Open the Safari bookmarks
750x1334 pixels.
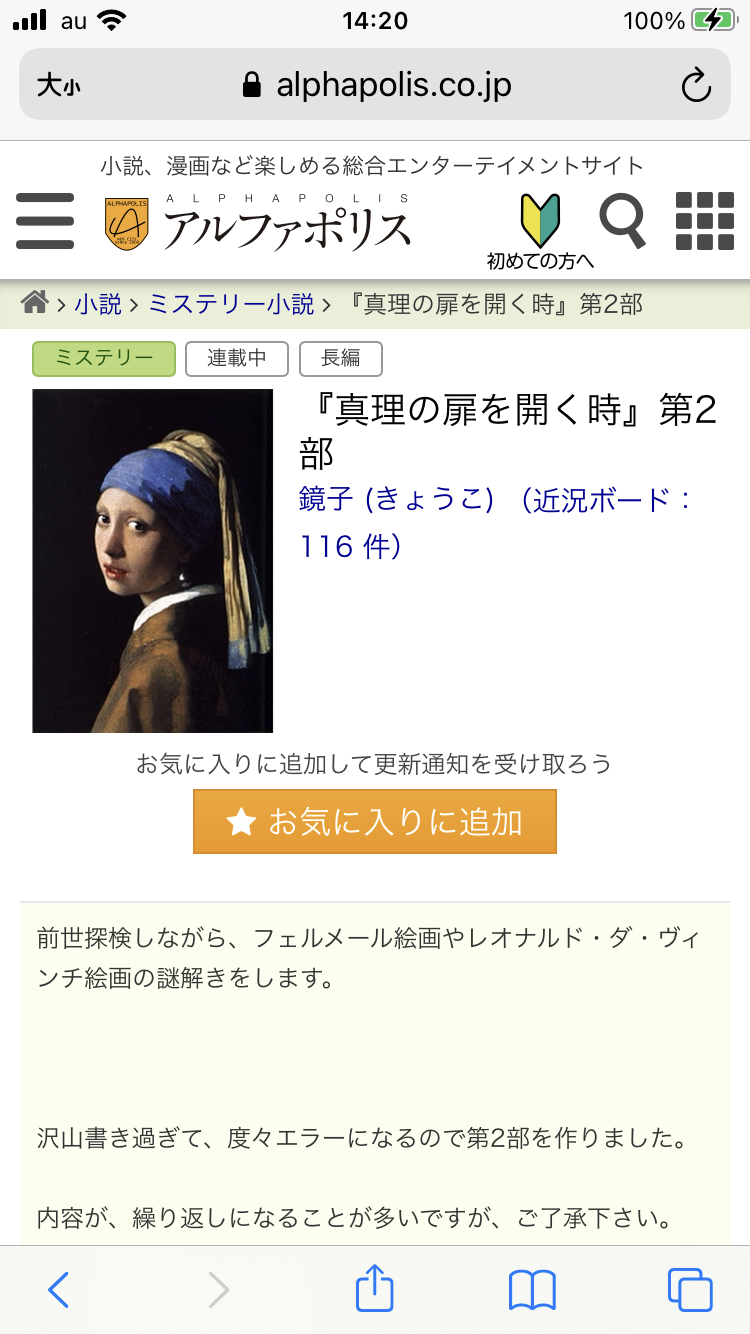point(532,1290)
